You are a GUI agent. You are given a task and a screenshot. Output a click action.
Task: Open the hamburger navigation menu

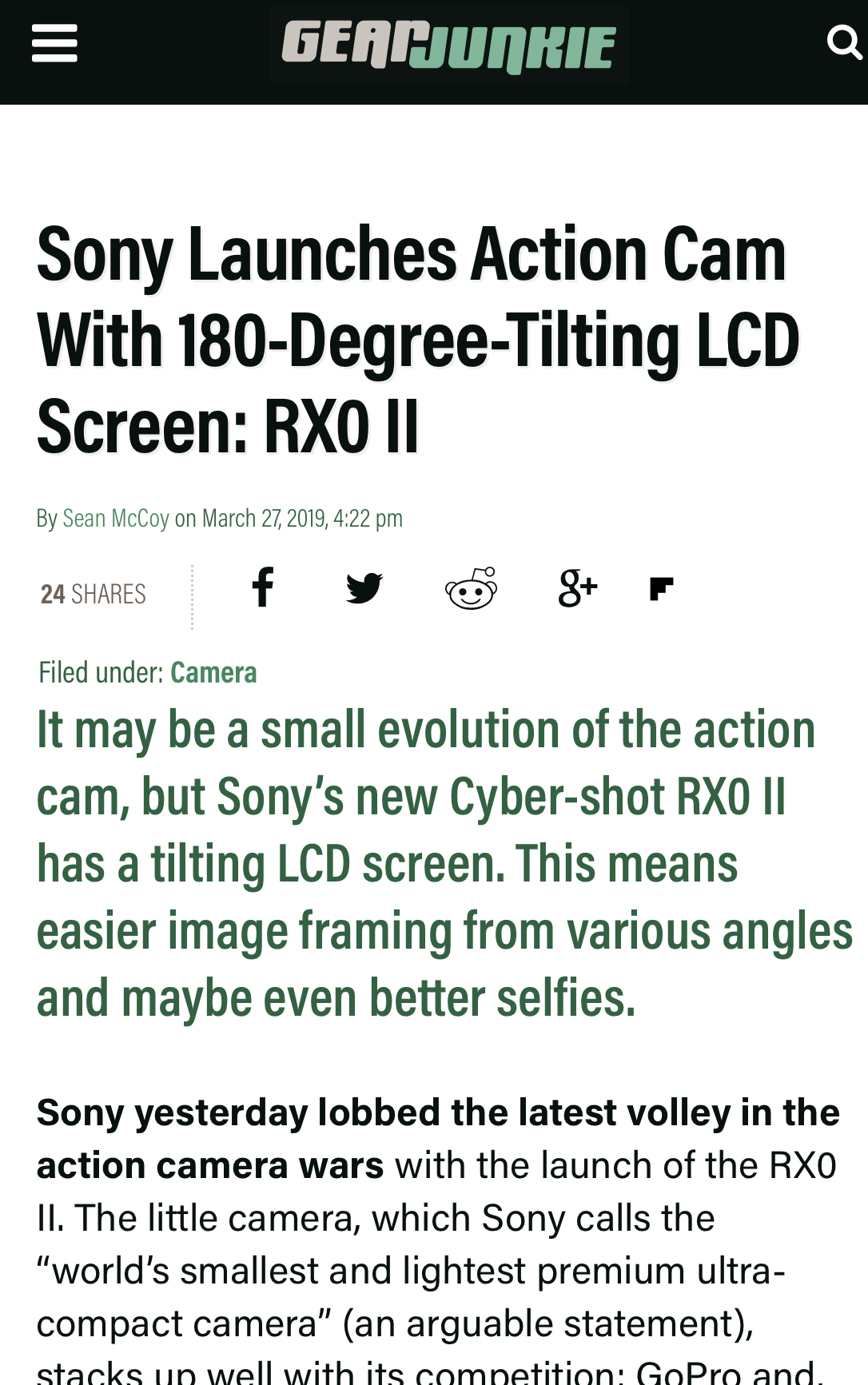pos(54,43)
